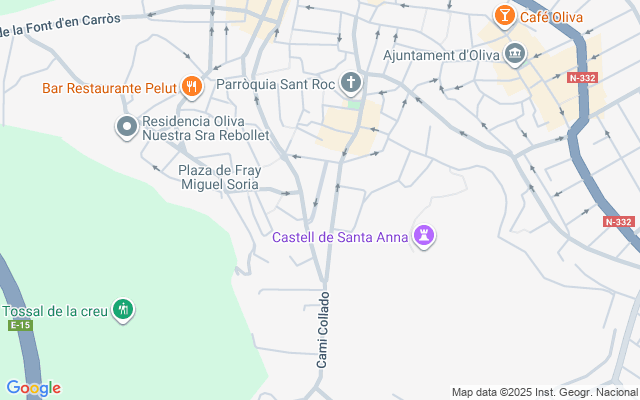
Task: Tap the Parròquia Sant Roc church marker
Action: coord(351,83)
